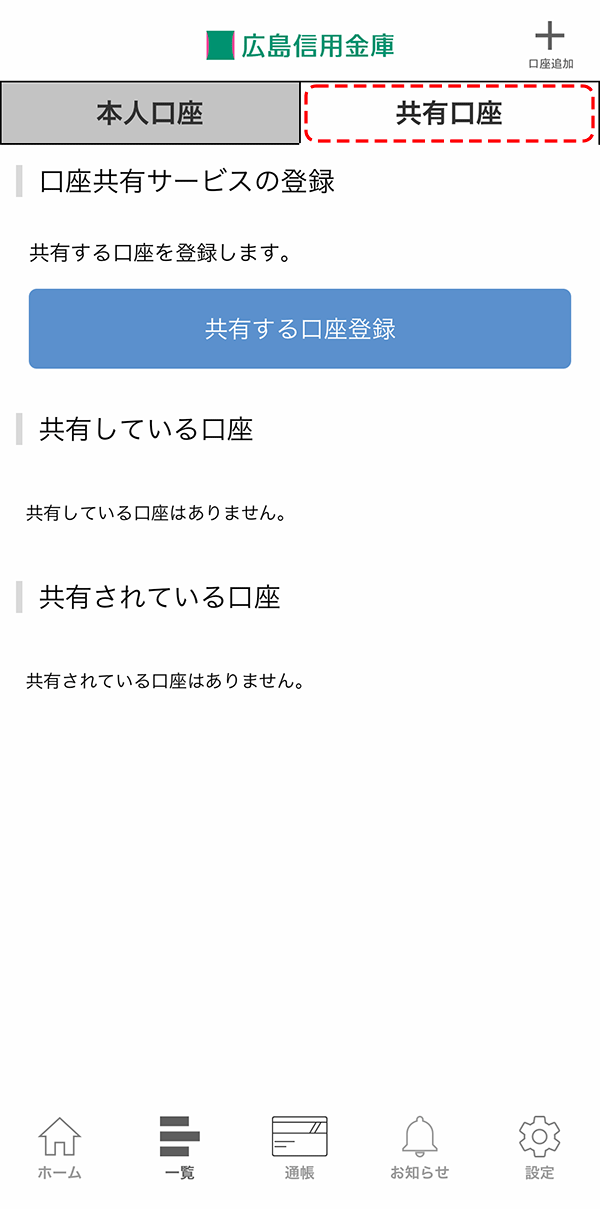Select the 共有口座 tab
Screen dimensions: 600x1209
(450, 113)
